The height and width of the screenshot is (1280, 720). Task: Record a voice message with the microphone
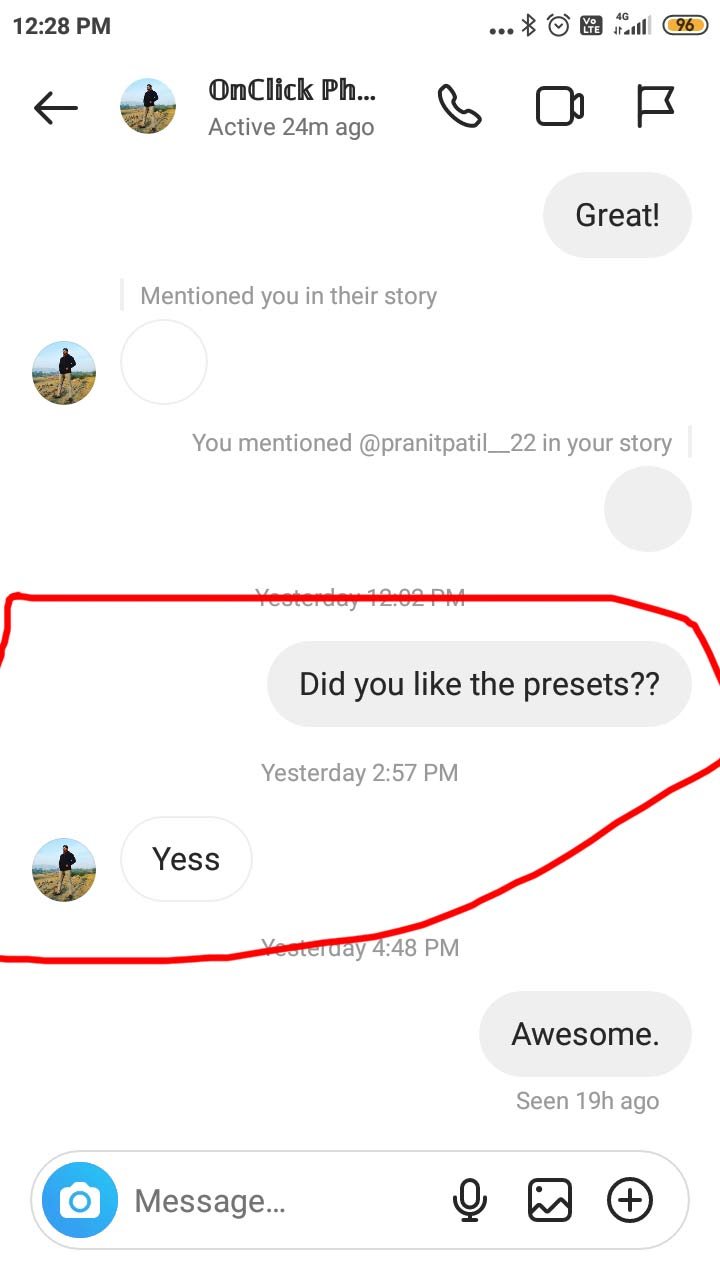[469, 1200]
